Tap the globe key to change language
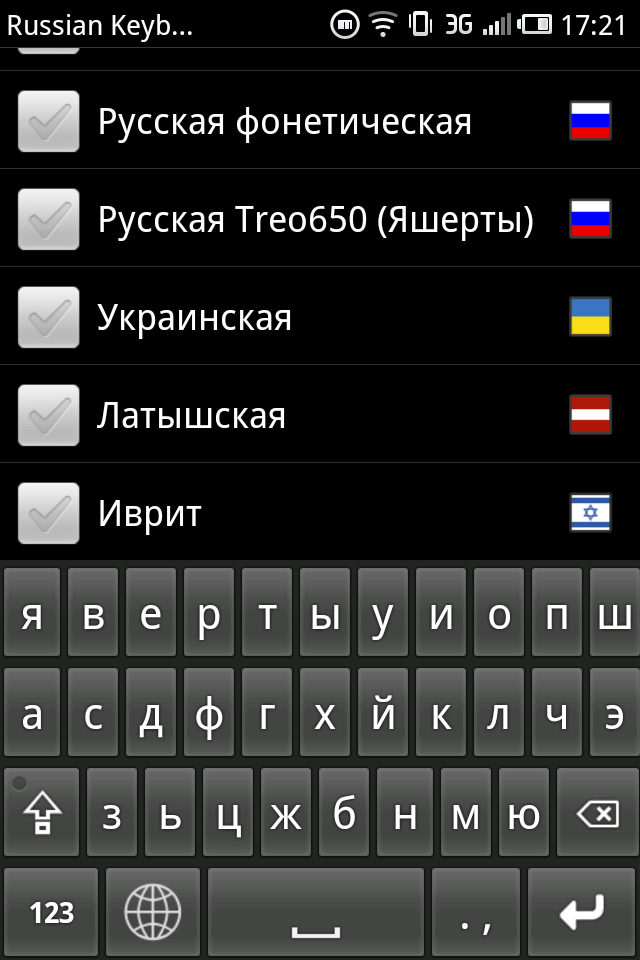Viewport: 640px width, 960px height. (153, 911)
